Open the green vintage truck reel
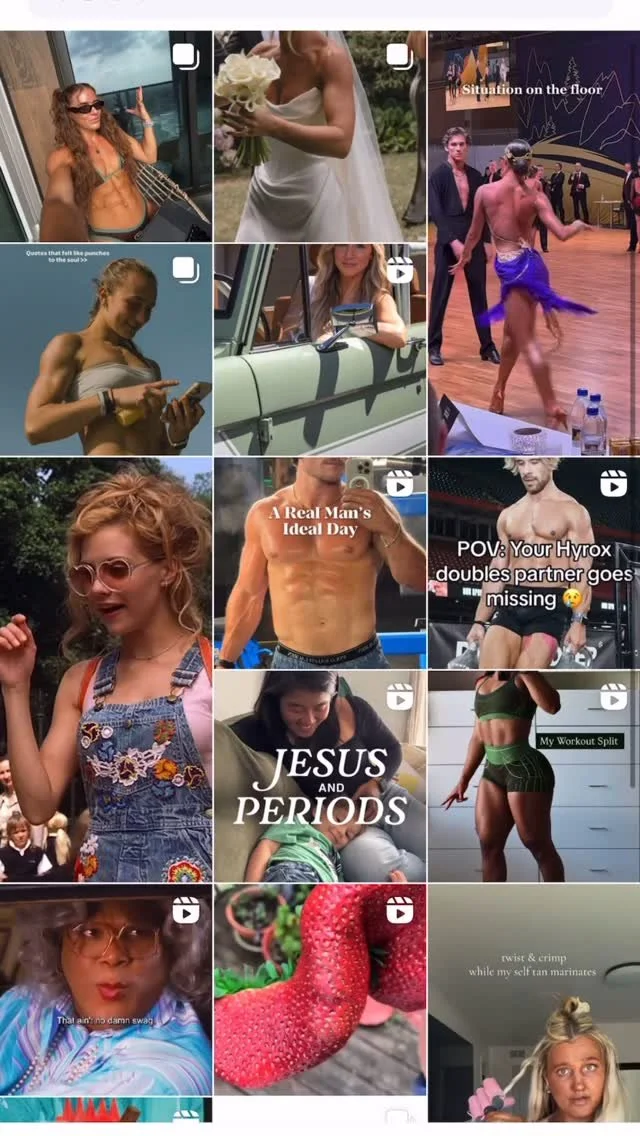 point(320,349)
